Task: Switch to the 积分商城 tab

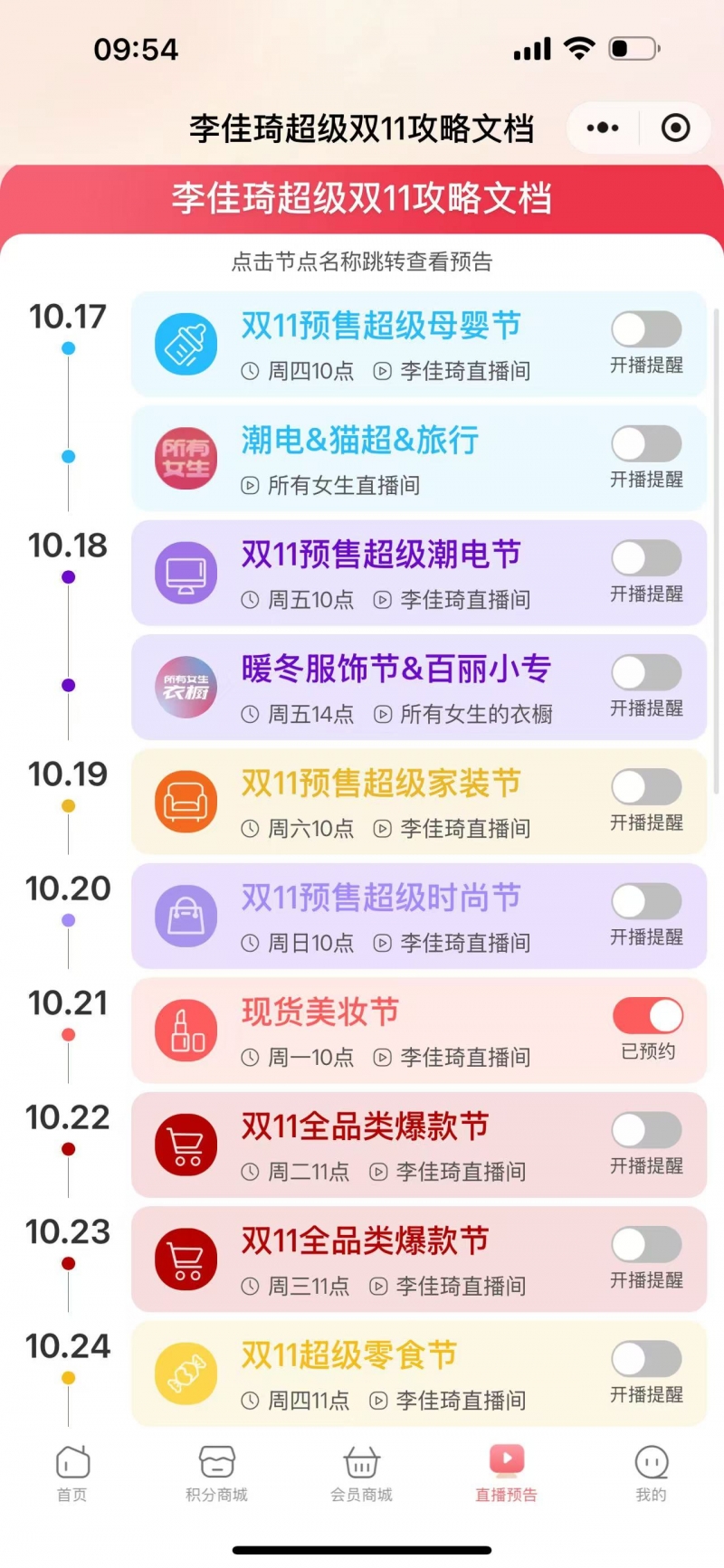Action: coord(217,1475)
